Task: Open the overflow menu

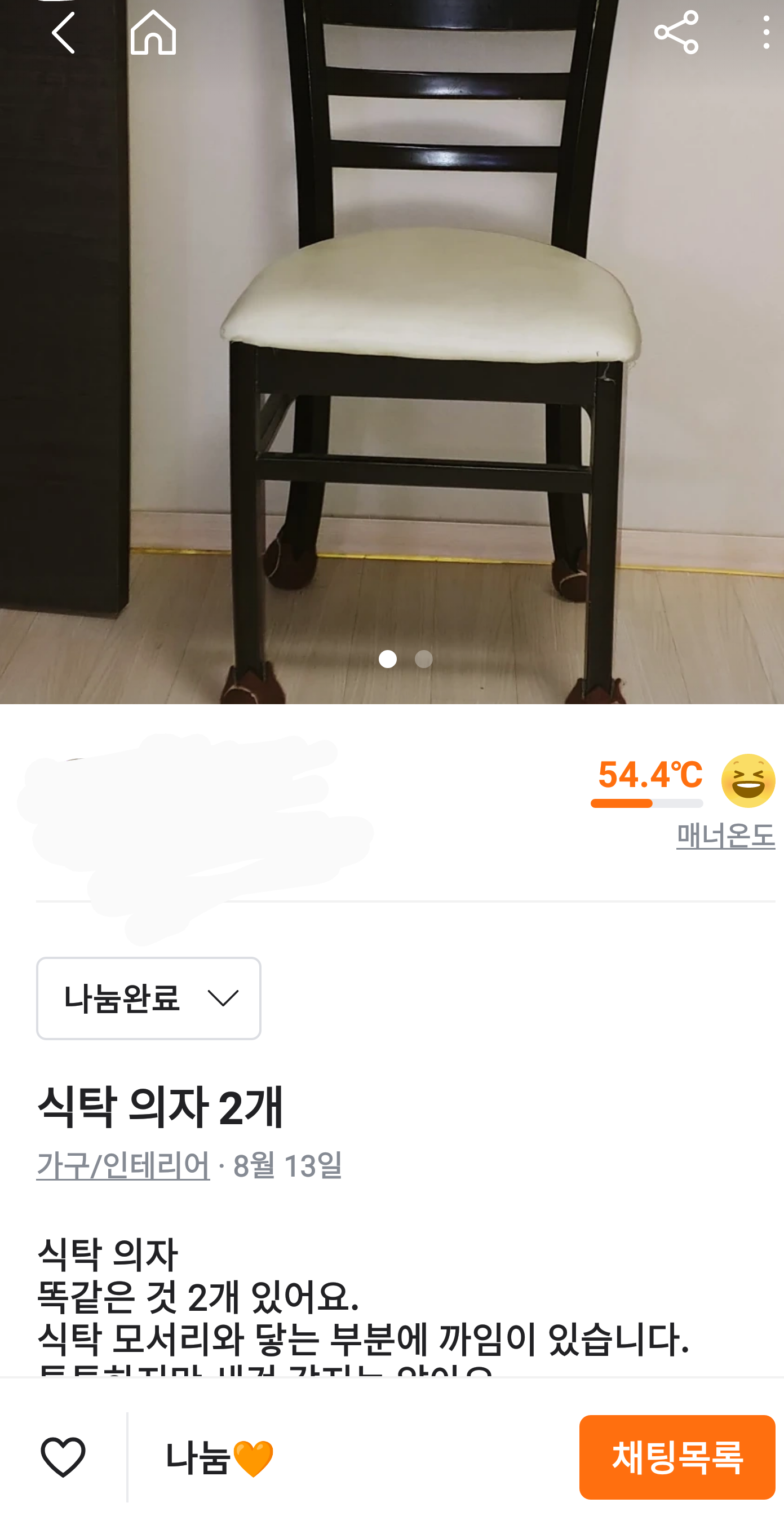Action: 765,33
